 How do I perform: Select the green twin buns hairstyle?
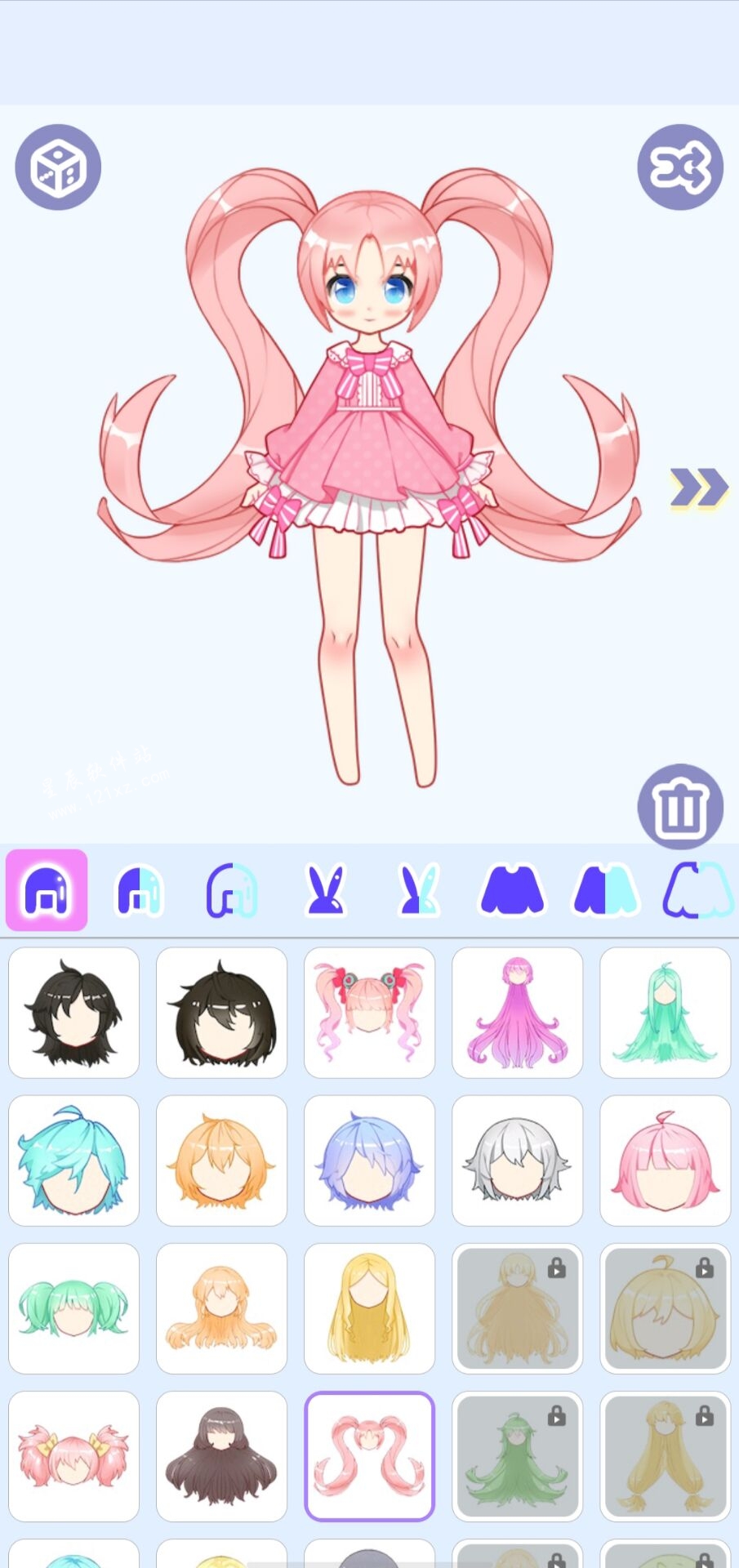coord(73,1308)
